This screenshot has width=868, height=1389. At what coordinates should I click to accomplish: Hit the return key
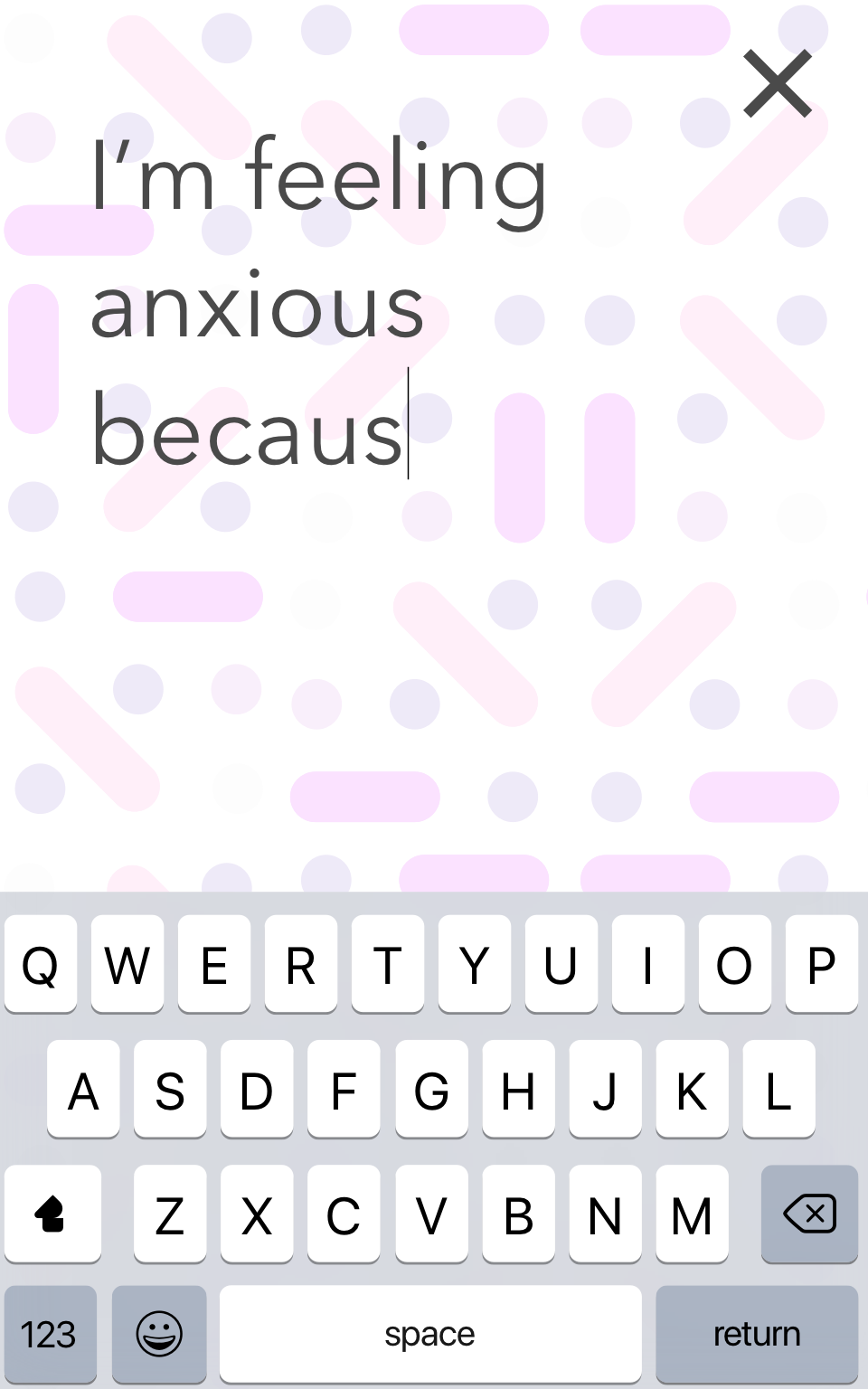point(757,1334)
